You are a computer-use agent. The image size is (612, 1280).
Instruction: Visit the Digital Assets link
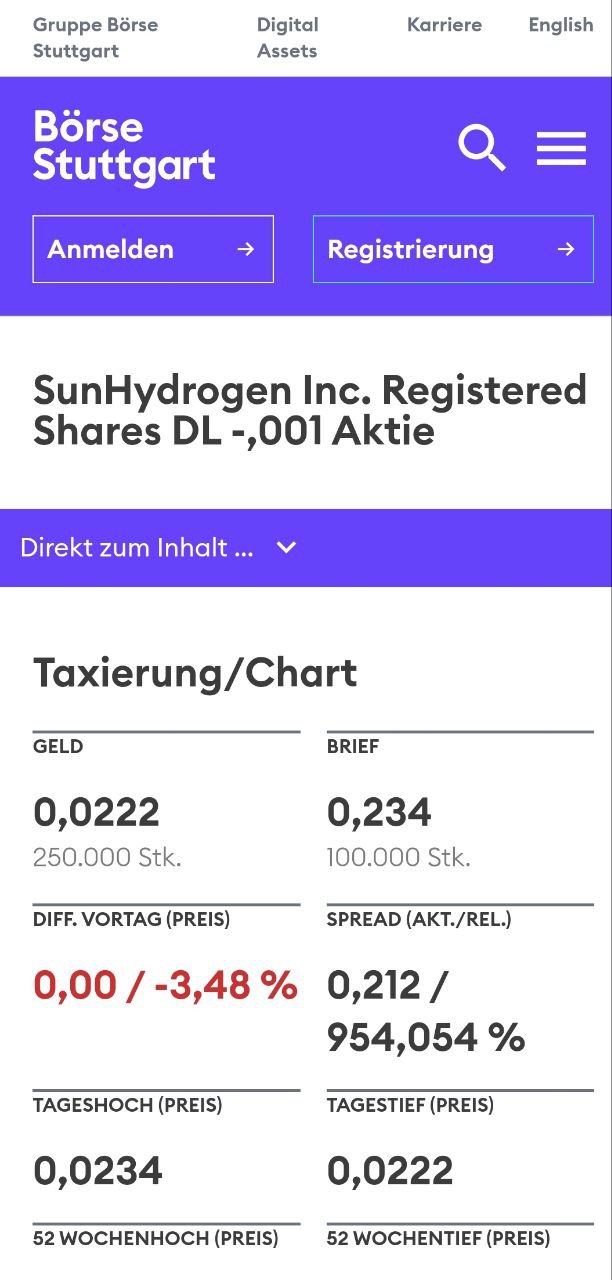tap(288, 38)
